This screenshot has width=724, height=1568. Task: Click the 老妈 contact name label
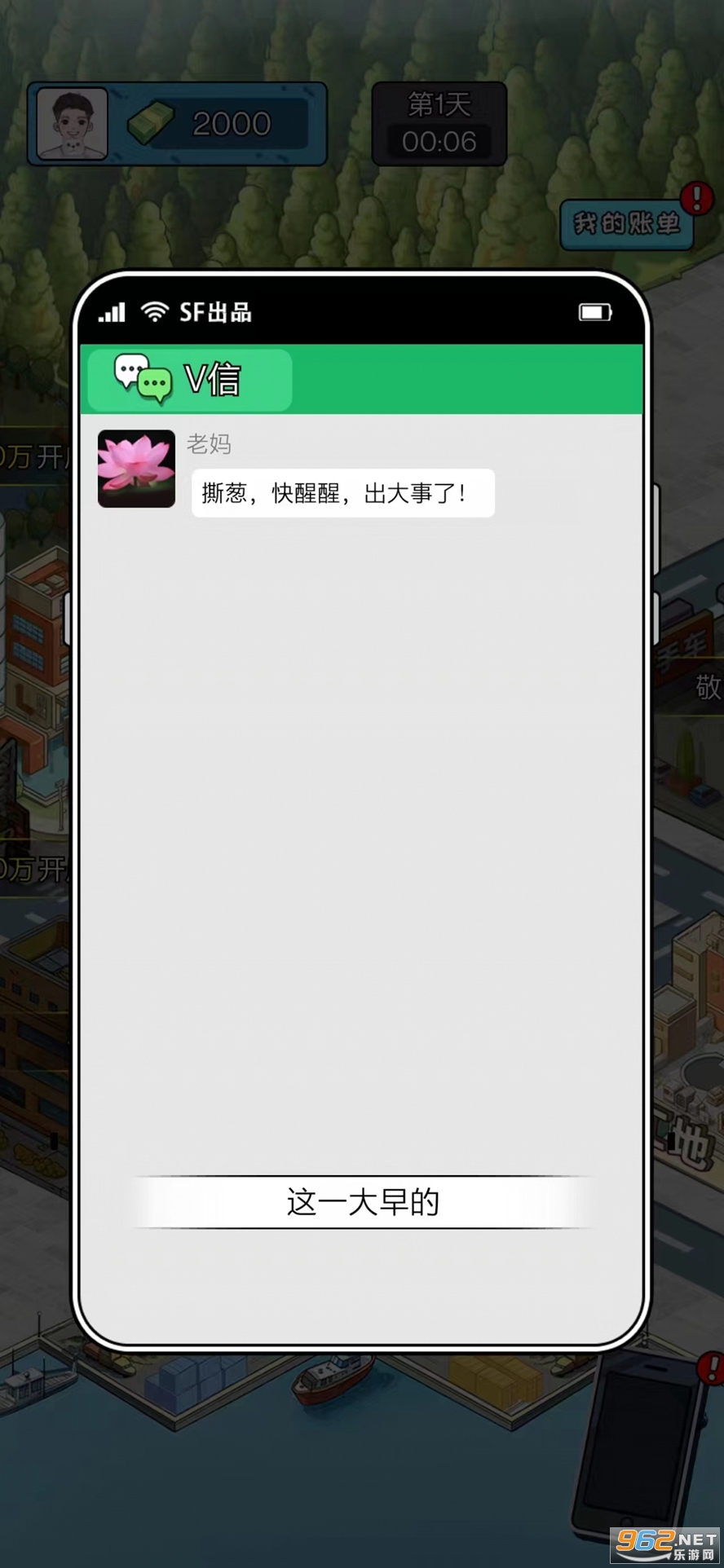click(210, 445)
